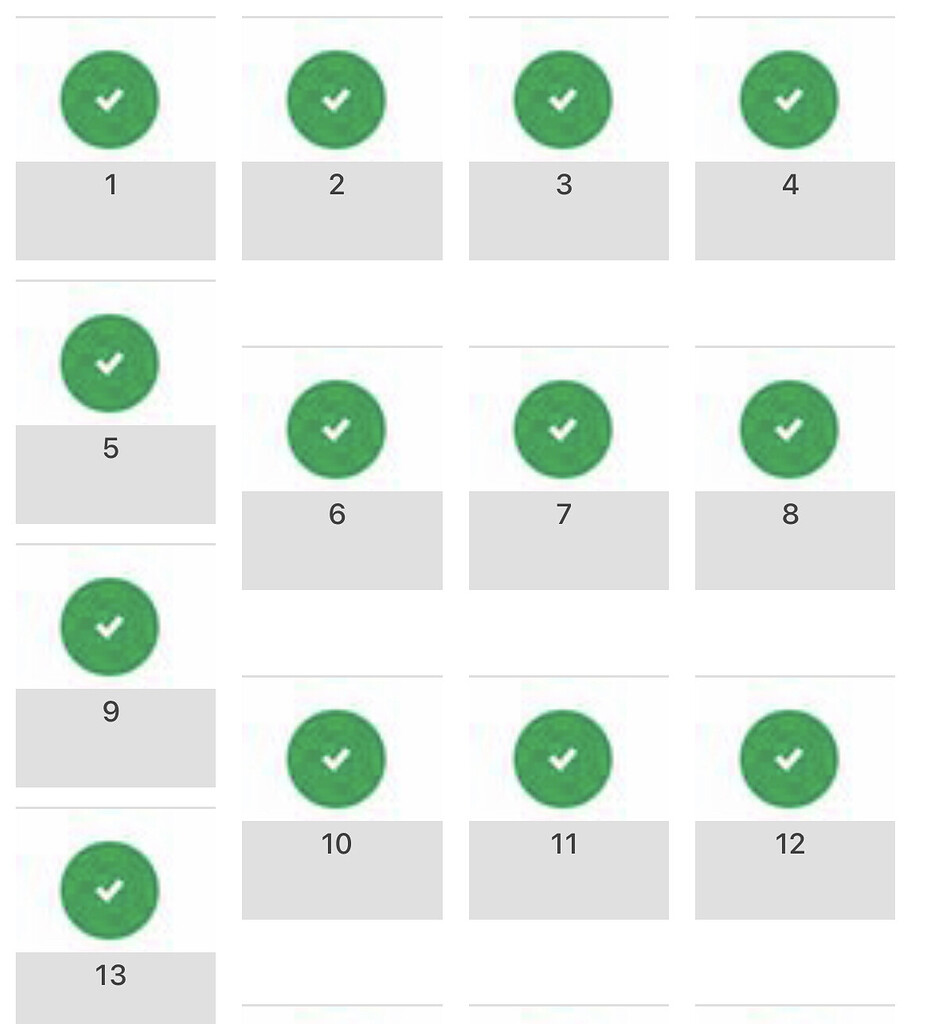Viewport: 931px width, 1024px height.
Task: Tap the green checkmark above item 7
Action: 562,429
